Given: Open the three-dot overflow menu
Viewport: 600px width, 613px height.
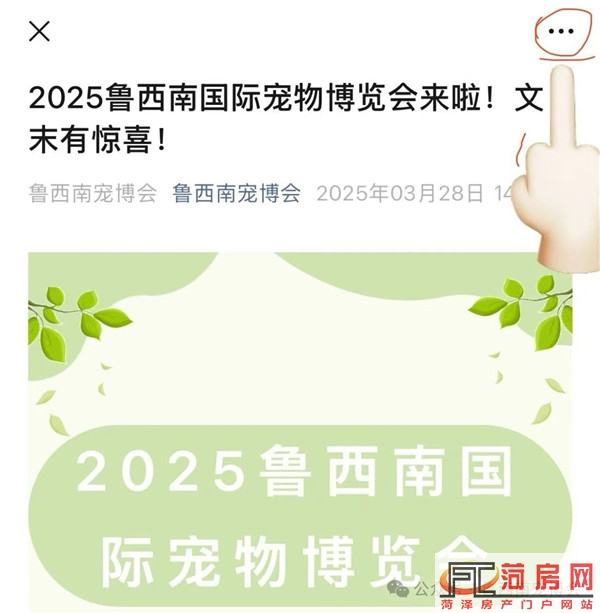Looking at the screenshot, I should [x=562, y=31].
